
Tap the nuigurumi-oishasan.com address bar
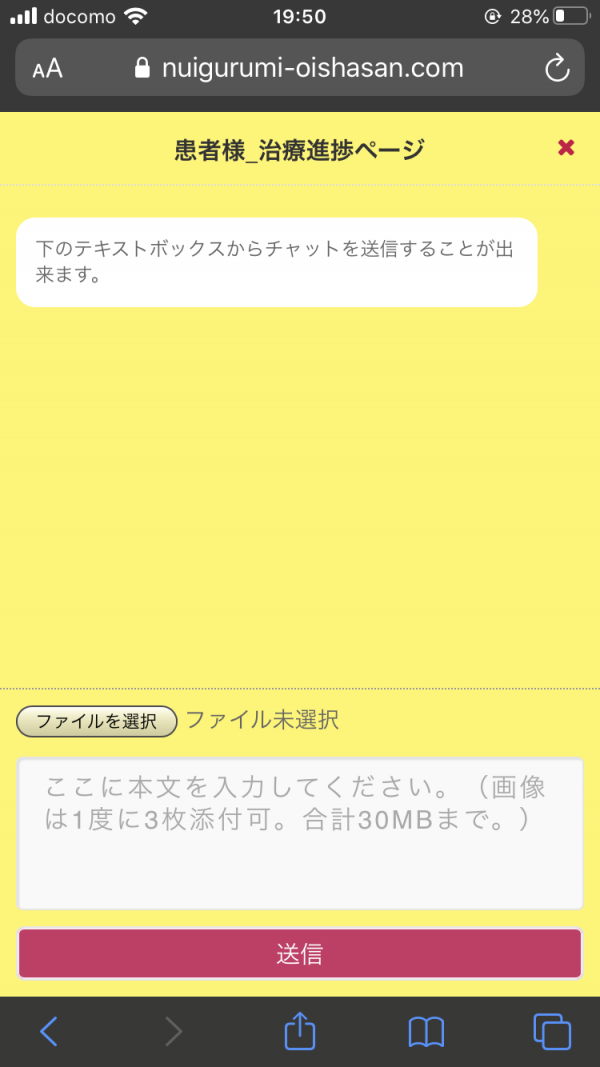pyautogui.click(x=300, y=68)
